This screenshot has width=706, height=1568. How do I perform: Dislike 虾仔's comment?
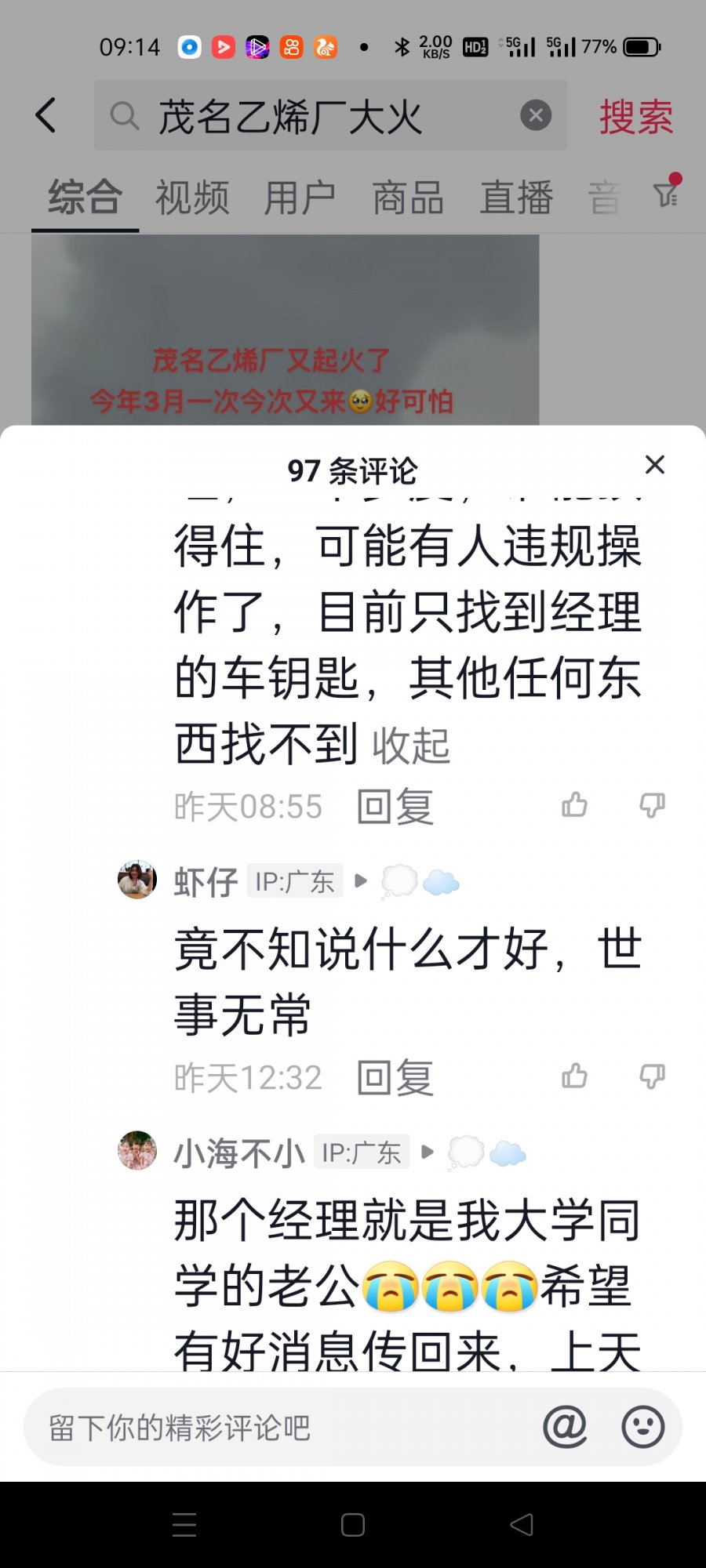652,1076
